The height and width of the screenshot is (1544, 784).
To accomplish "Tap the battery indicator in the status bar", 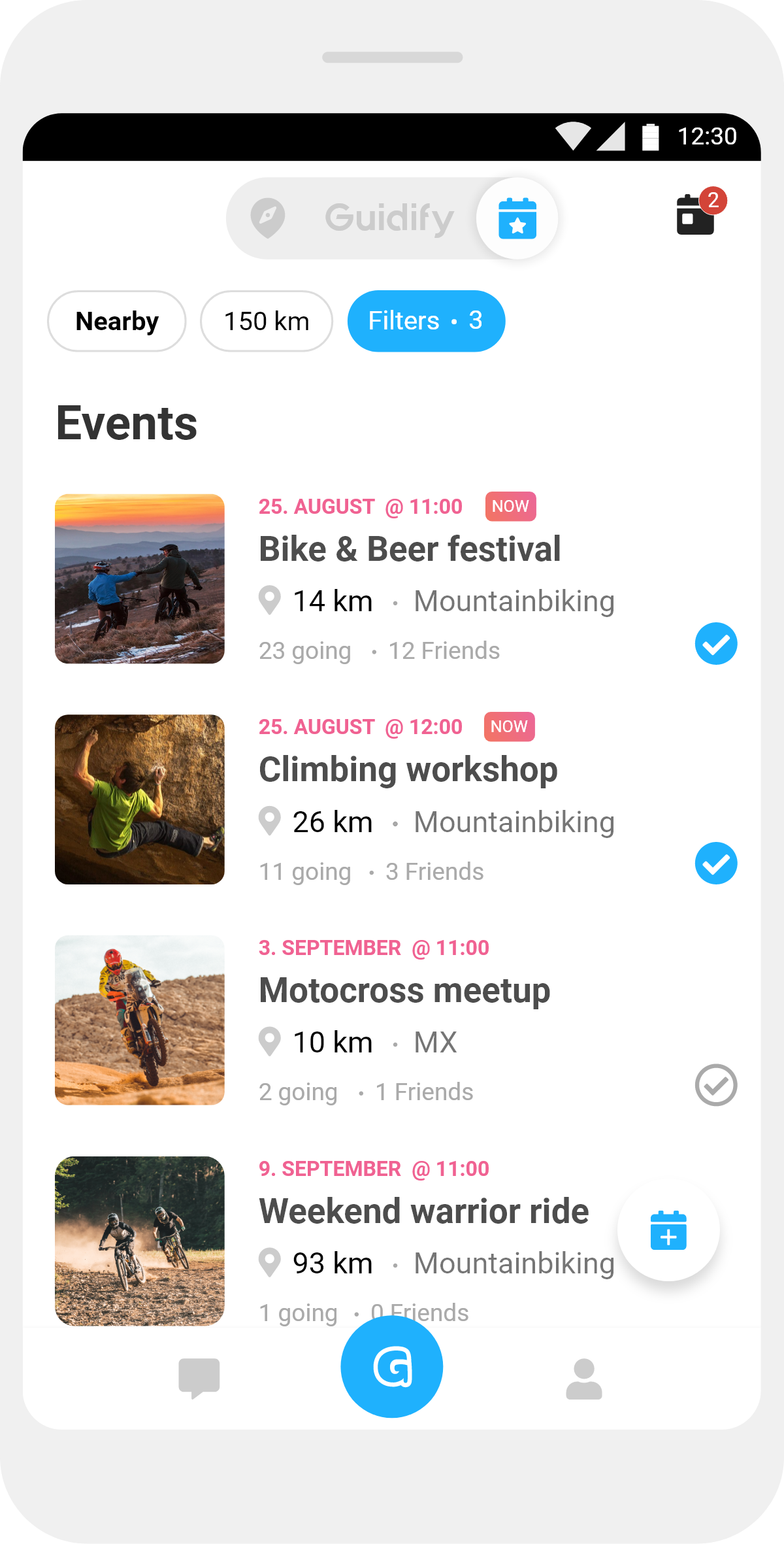I will [651, 135].
